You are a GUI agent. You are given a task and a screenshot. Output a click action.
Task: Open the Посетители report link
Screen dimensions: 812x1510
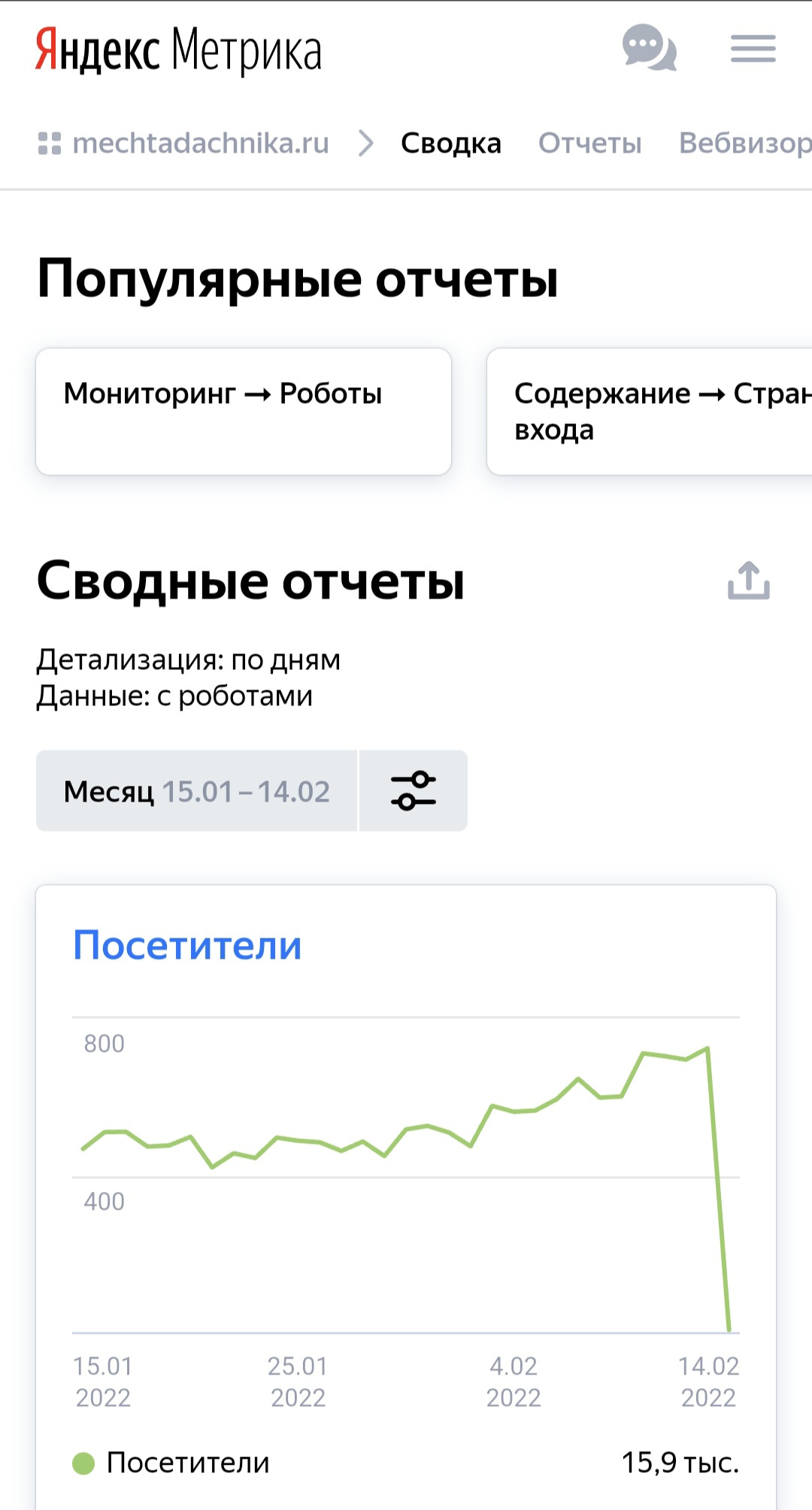pyautogui.click(x=187, y=945)
